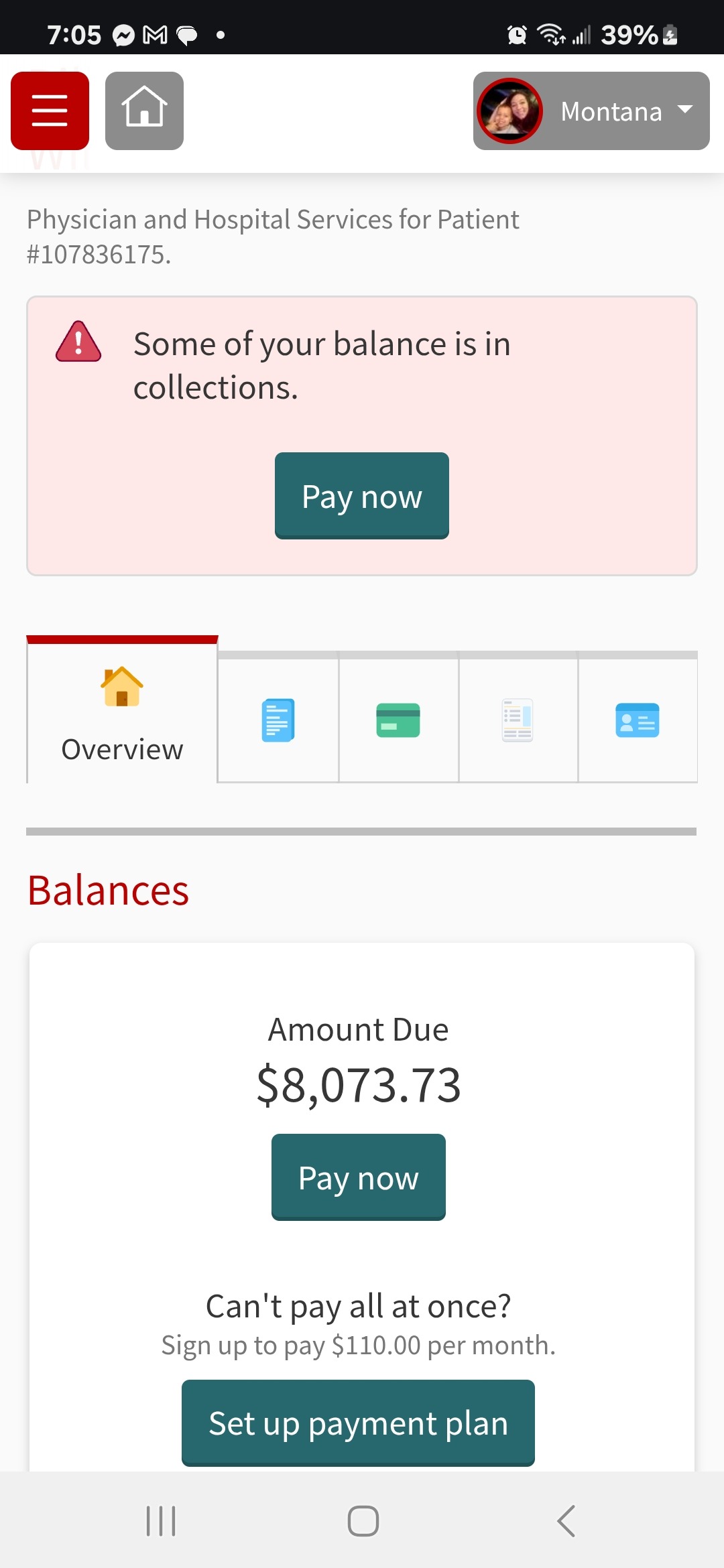Image resolution: width=724 pixels, height=1568 pixels.
Task: Set up payment plan
Action: 358,1423
